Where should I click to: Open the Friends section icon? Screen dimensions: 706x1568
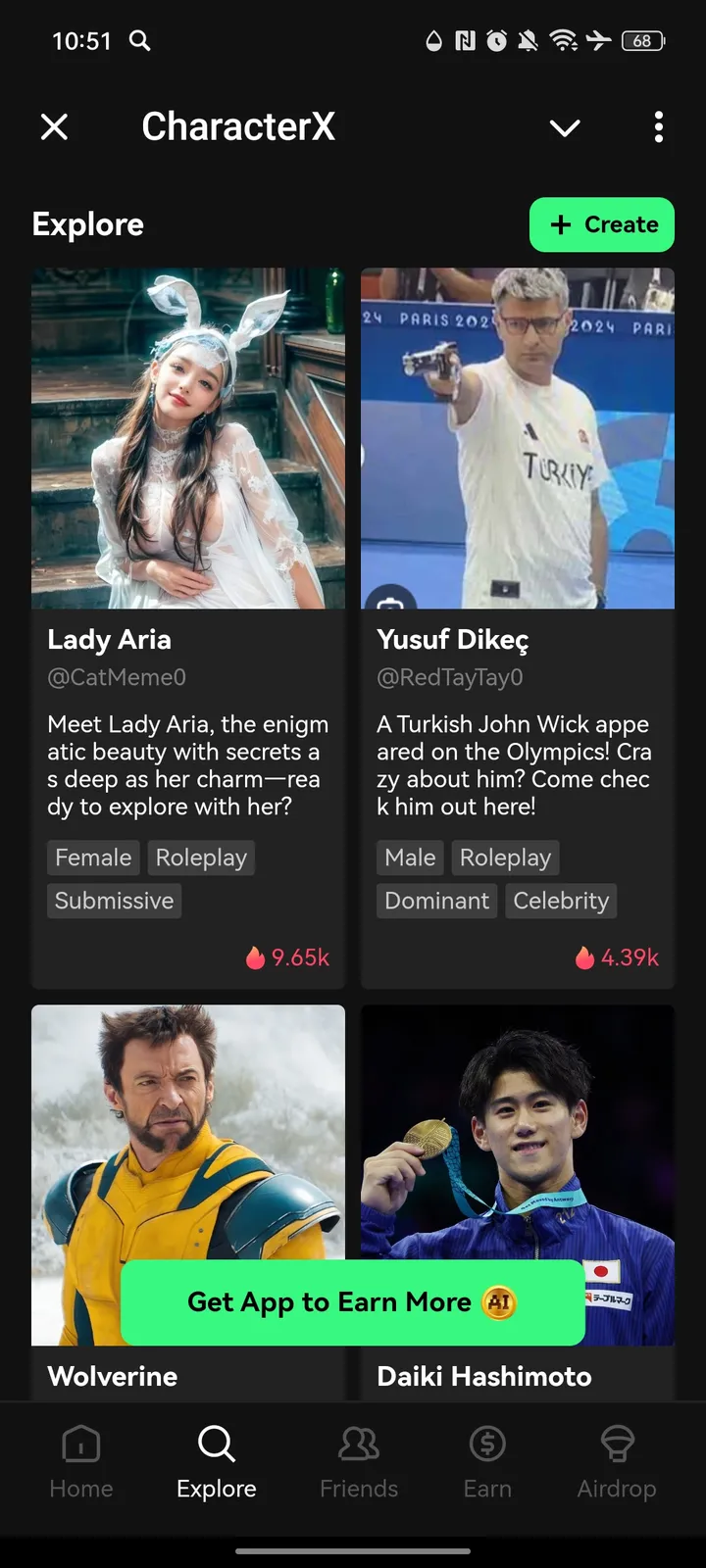click(357, 1443)
